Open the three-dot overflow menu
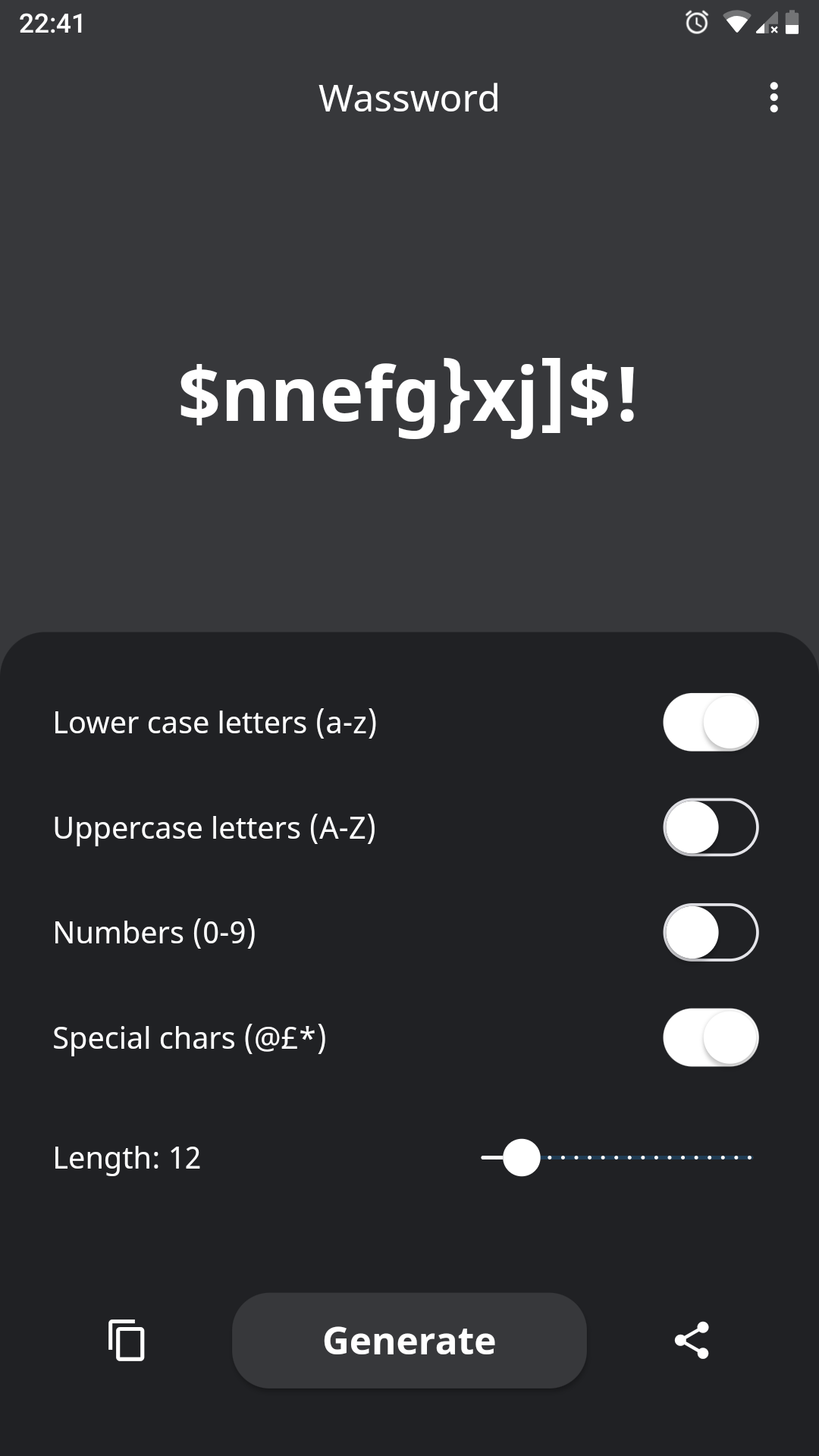819x1456 pixels. [x=773, y=98]
